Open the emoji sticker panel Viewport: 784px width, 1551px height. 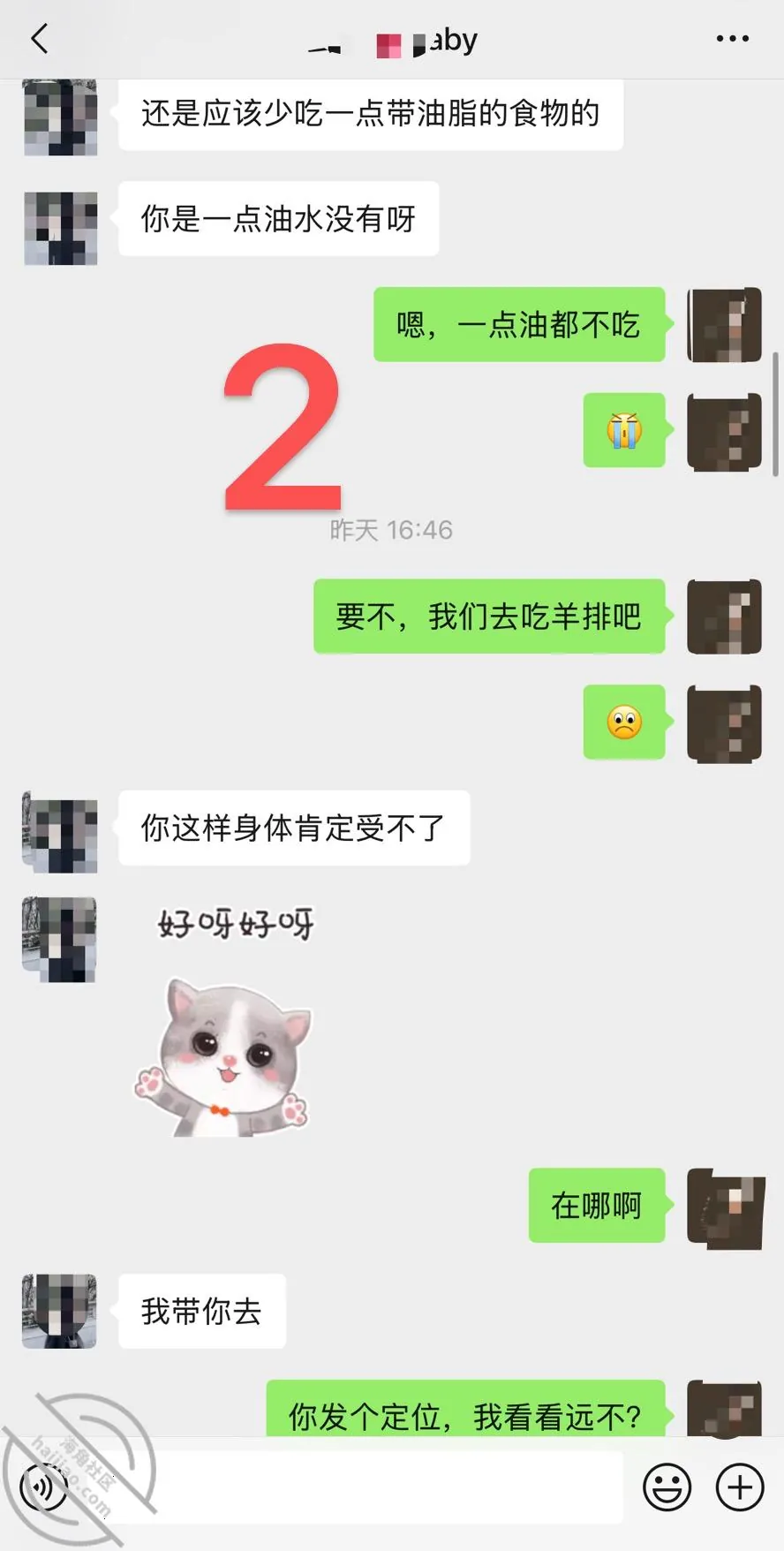[x=667, y=1487]
